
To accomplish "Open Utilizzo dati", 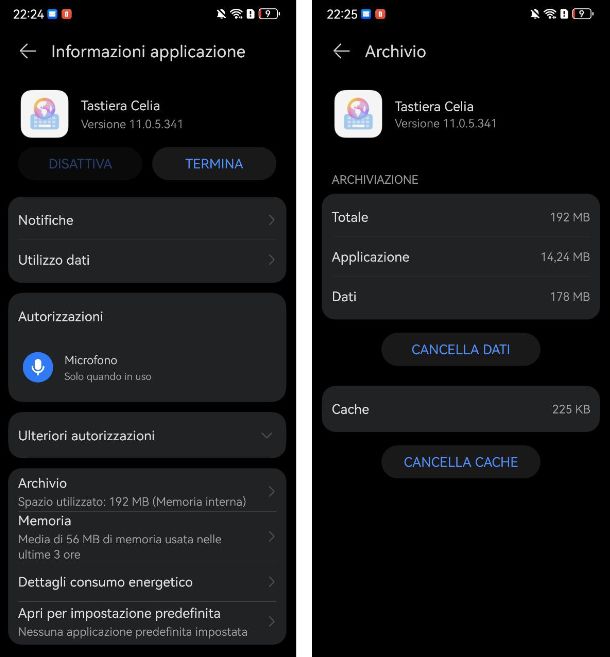I will (x=147, y=260).
